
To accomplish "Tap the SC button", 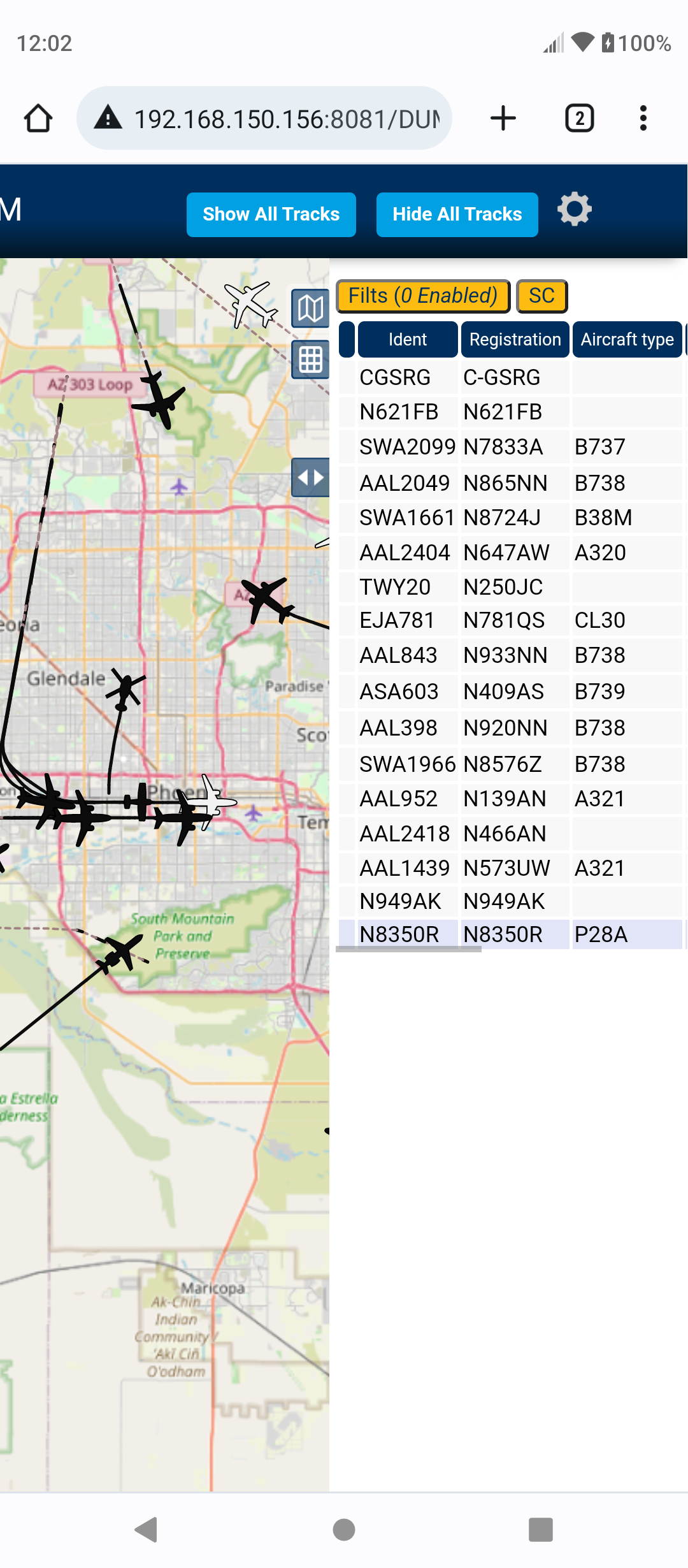I will (x=541, y=296).
